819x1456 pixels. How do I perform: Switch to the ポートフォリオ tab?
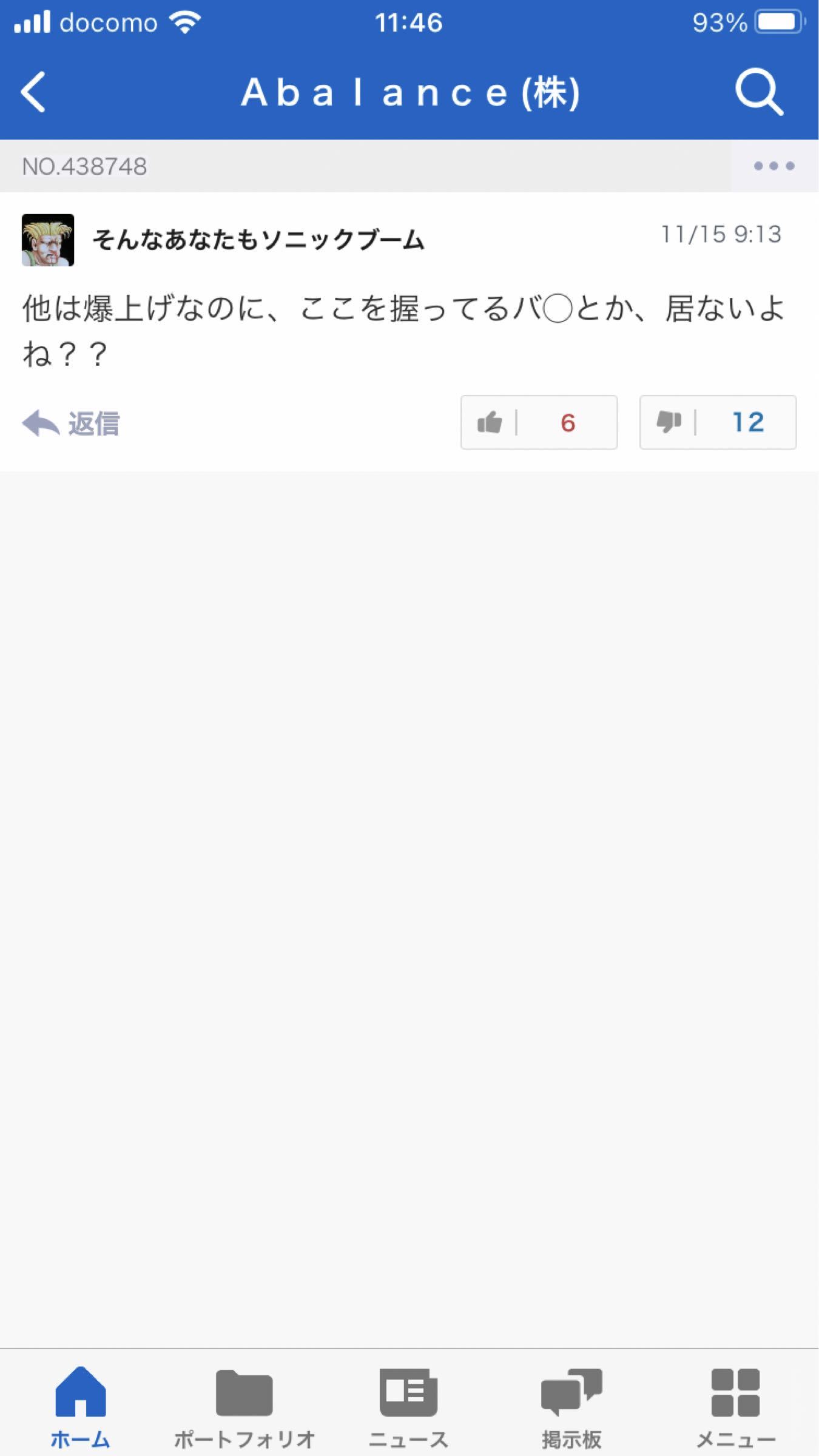point(244,1407)
